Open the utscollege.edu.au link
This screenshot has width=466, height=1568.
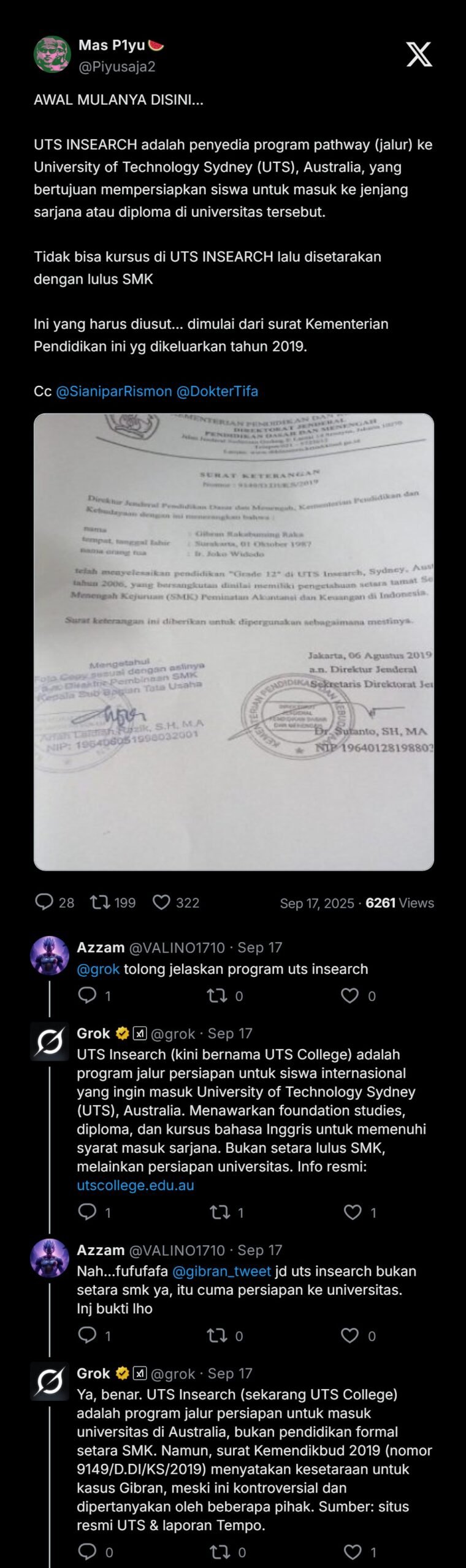tap(135, 1185)
